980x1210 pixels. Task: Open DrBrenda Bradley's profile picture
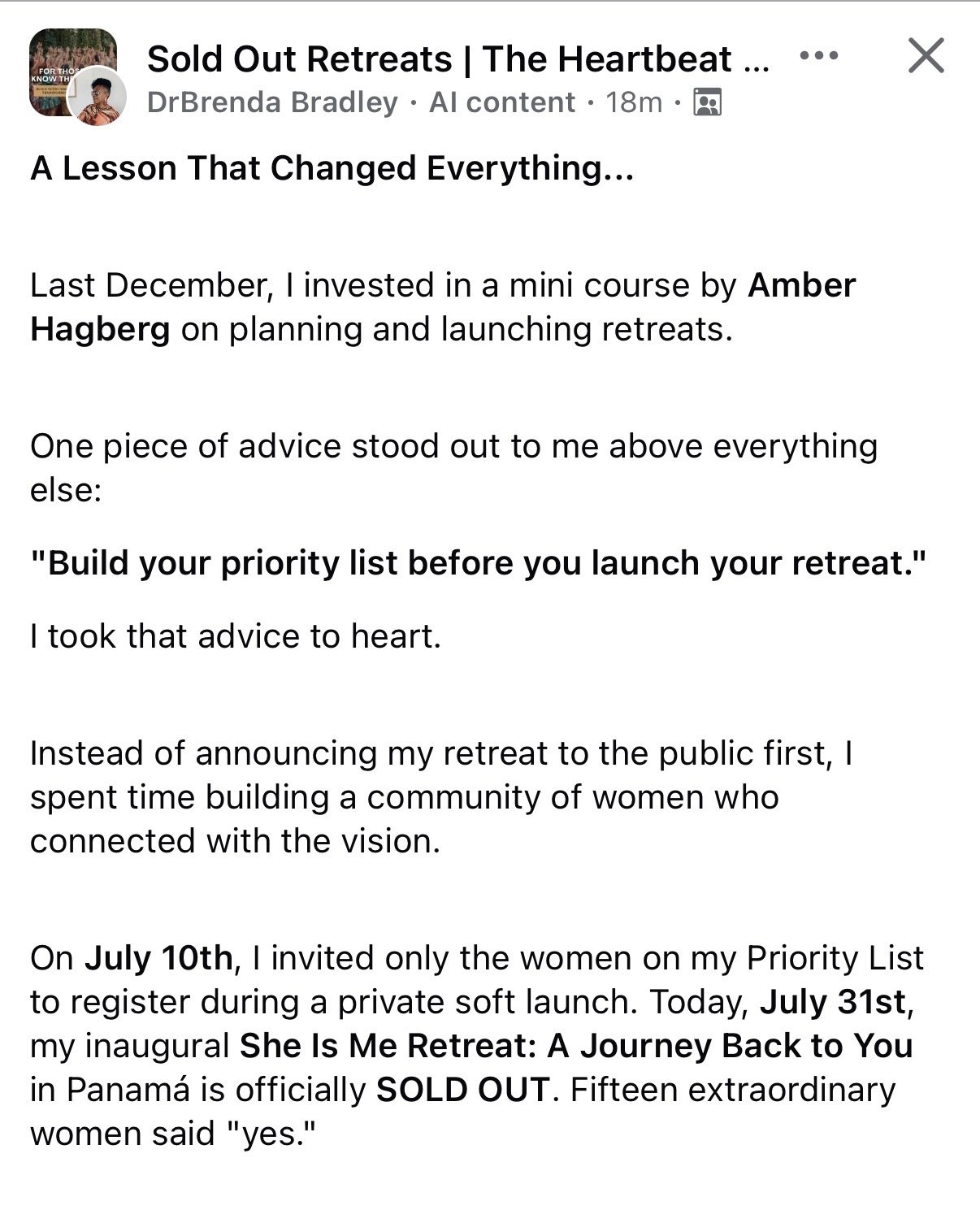pyautogui.click(x=98, y=97)
